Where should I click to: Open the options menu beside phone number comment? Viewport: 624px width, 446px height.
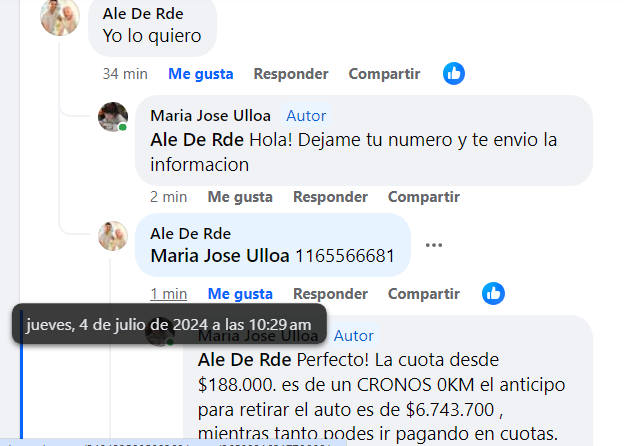(433, 245)
